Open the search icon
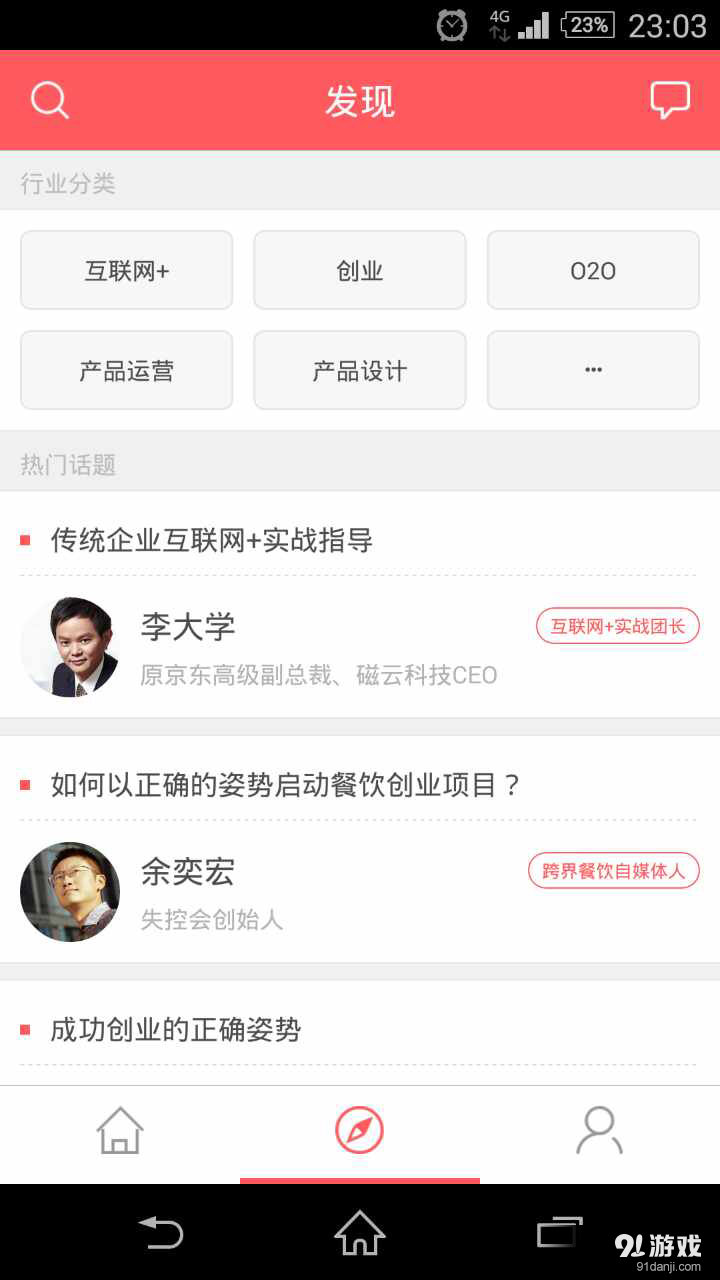720x1280 pixels. click(x=50, y=100)
